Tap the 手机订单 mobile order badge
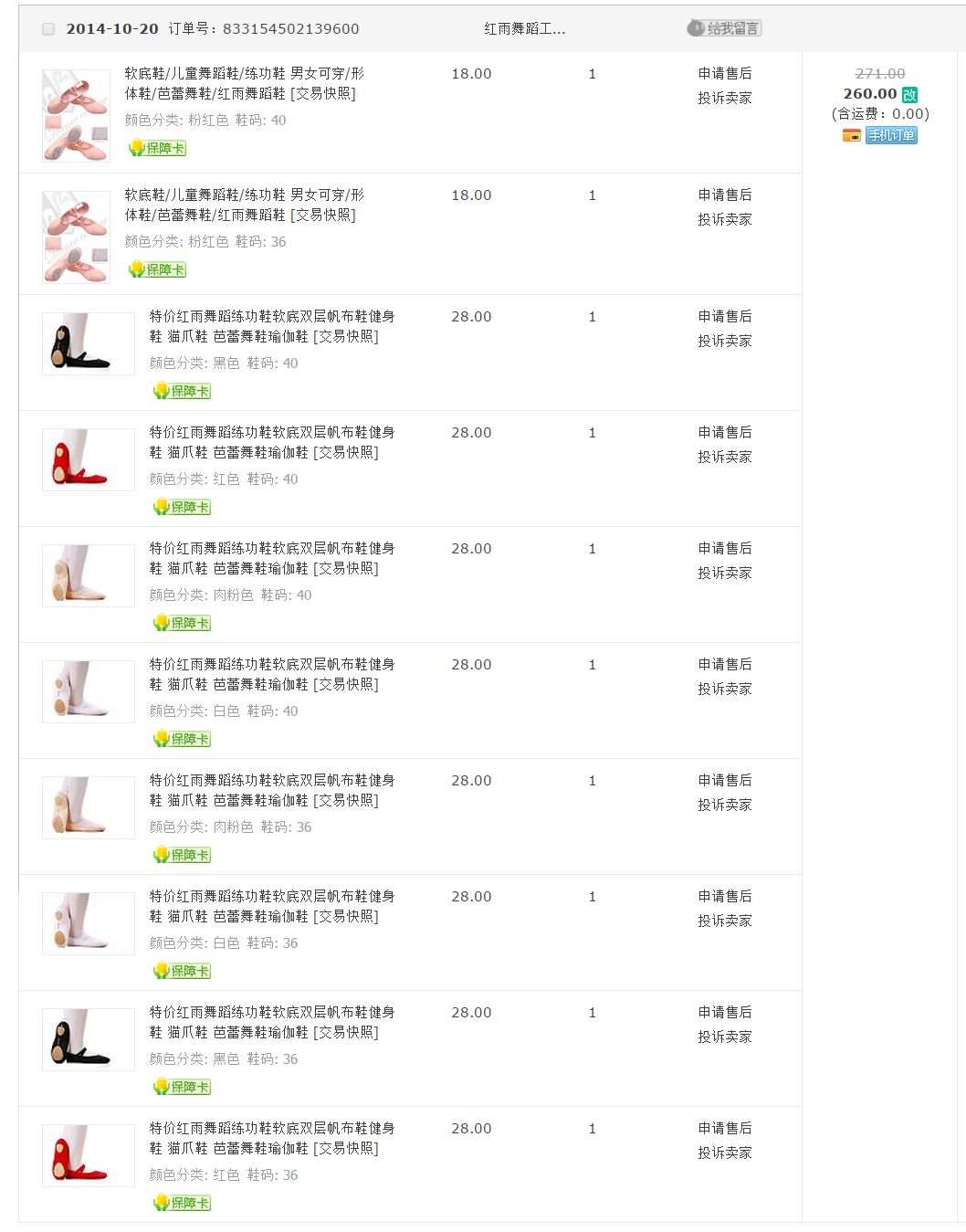 tap(891, 135)
